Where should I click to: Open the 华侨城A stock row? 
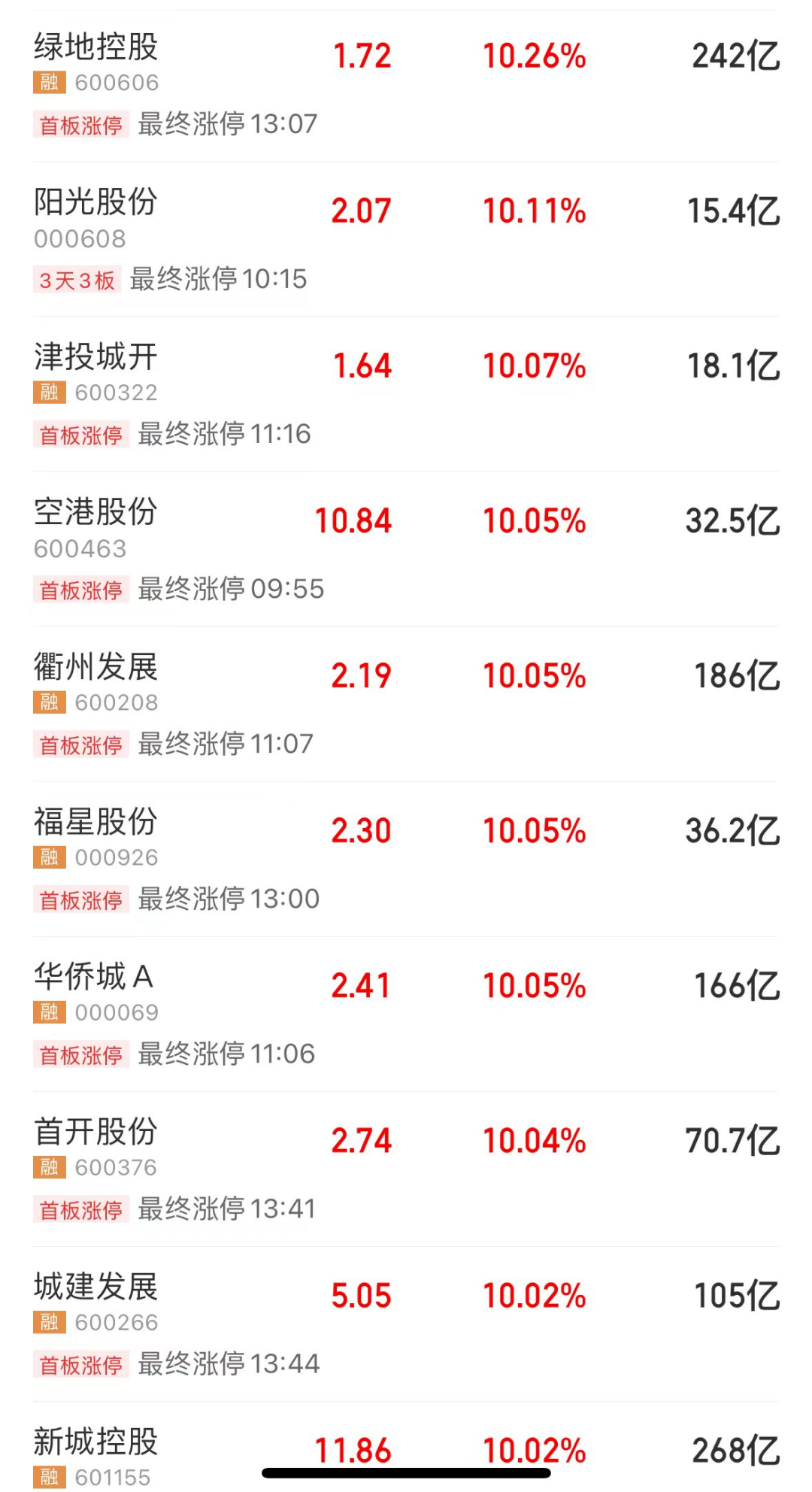(x=406, y=1014)
